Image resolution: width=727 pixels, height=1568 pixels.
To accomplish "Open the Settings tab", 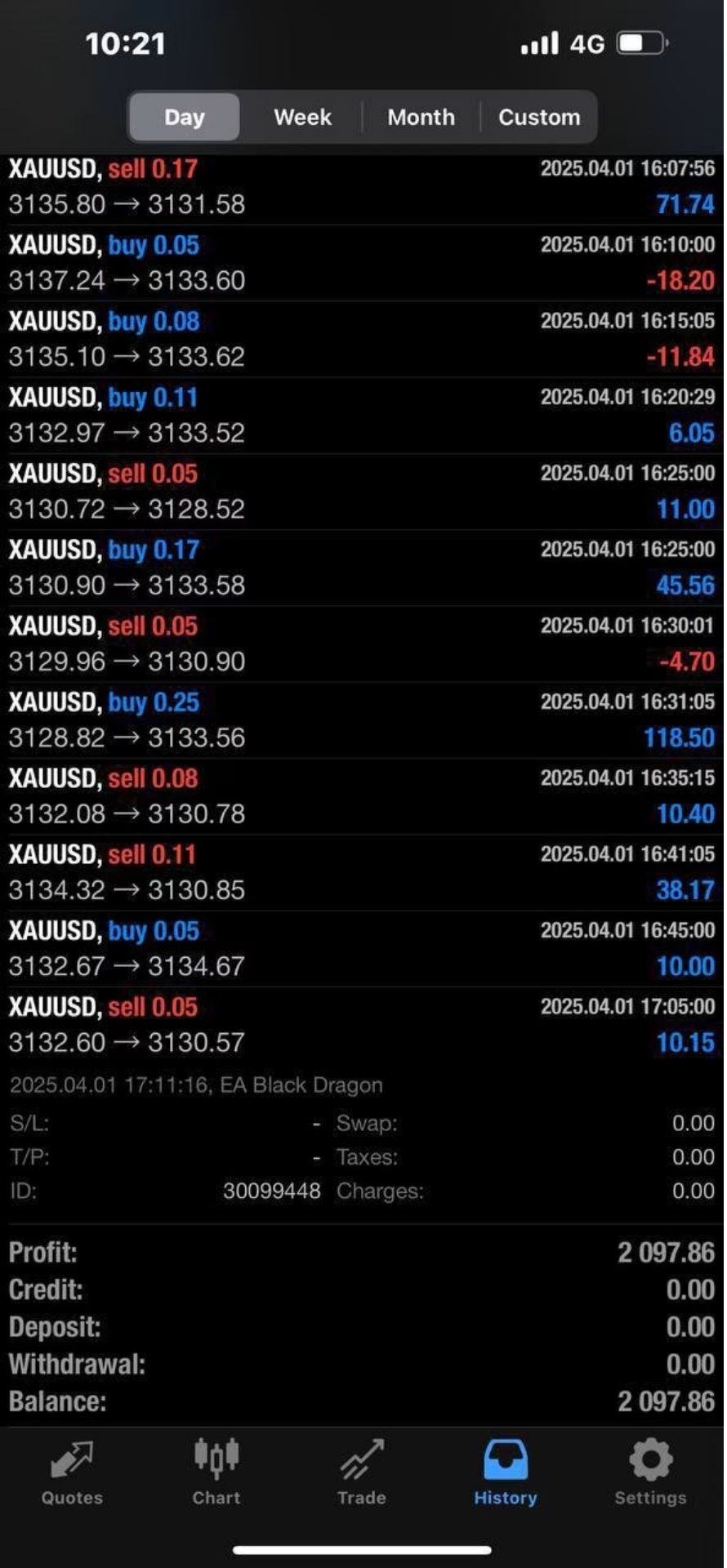I will click(x=650, y=1472).
